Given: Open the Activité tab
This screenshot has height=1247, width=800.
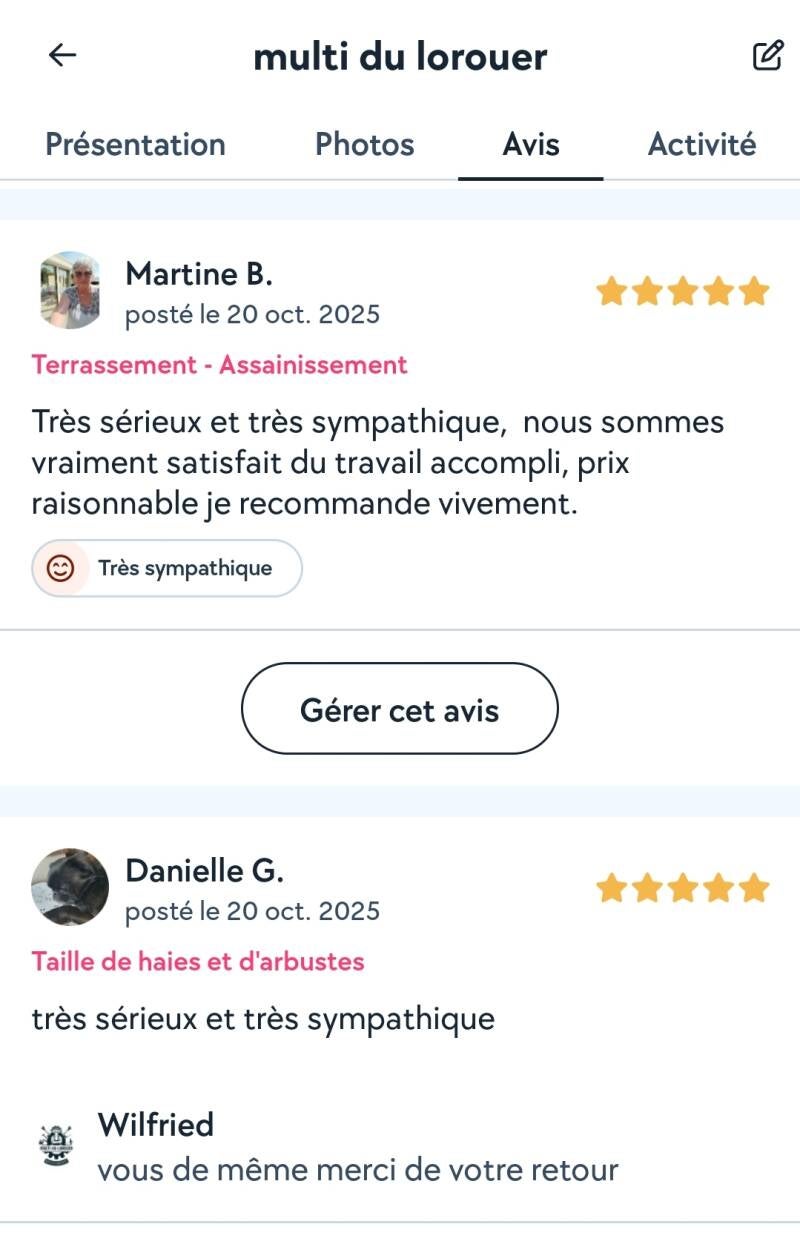Looking at the screenshot, I should 702,145.
